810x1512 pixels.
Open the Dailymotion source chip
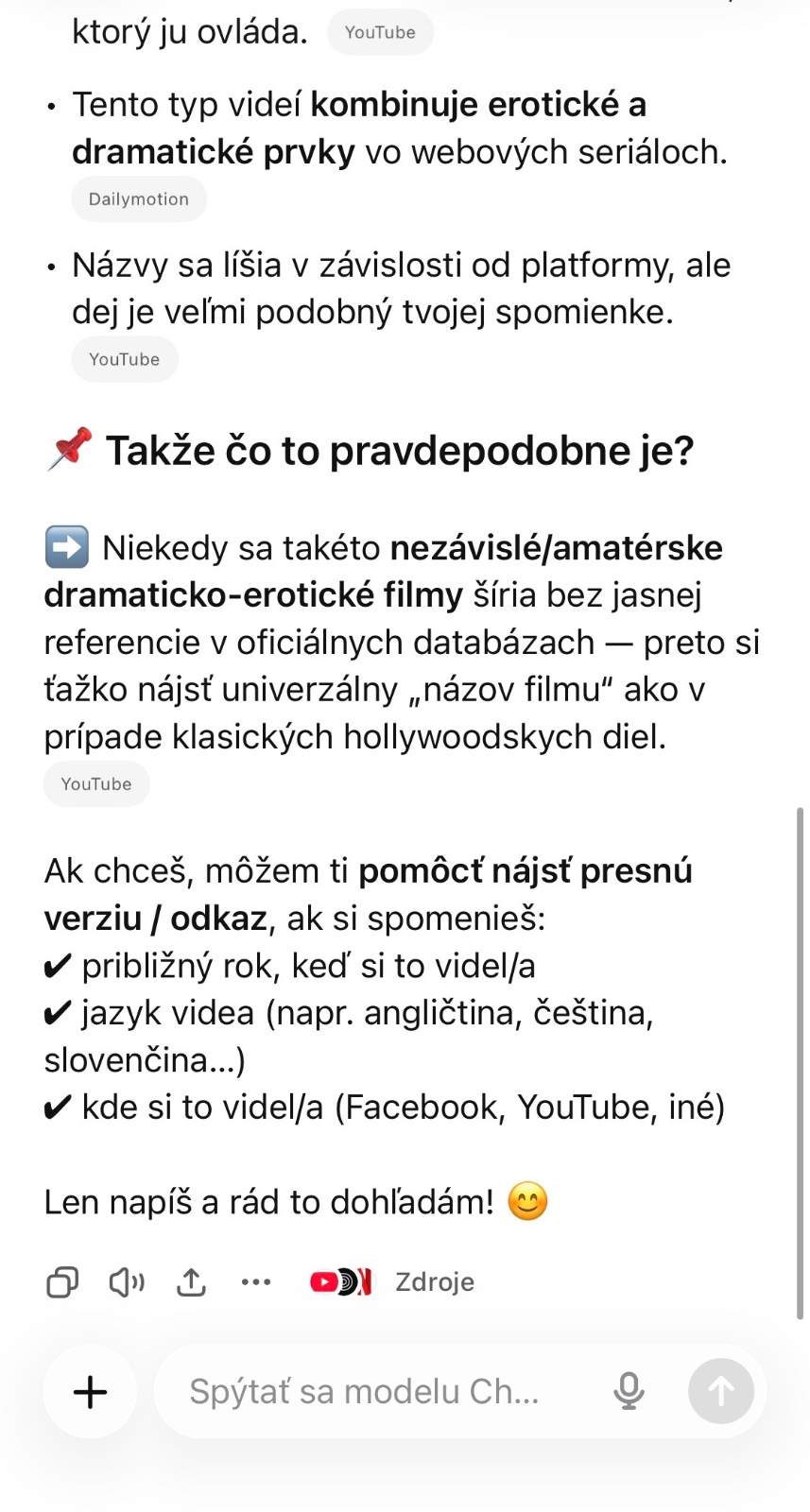point(139,199)
